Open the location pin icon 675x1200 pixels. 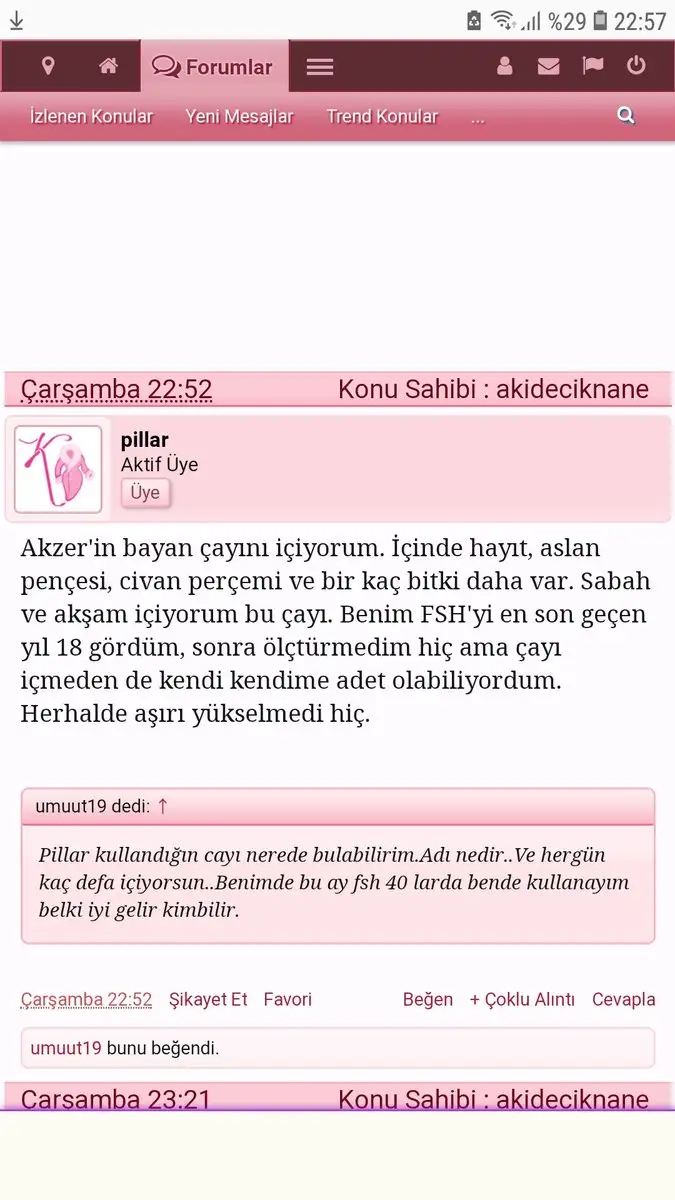click(48, 67)
